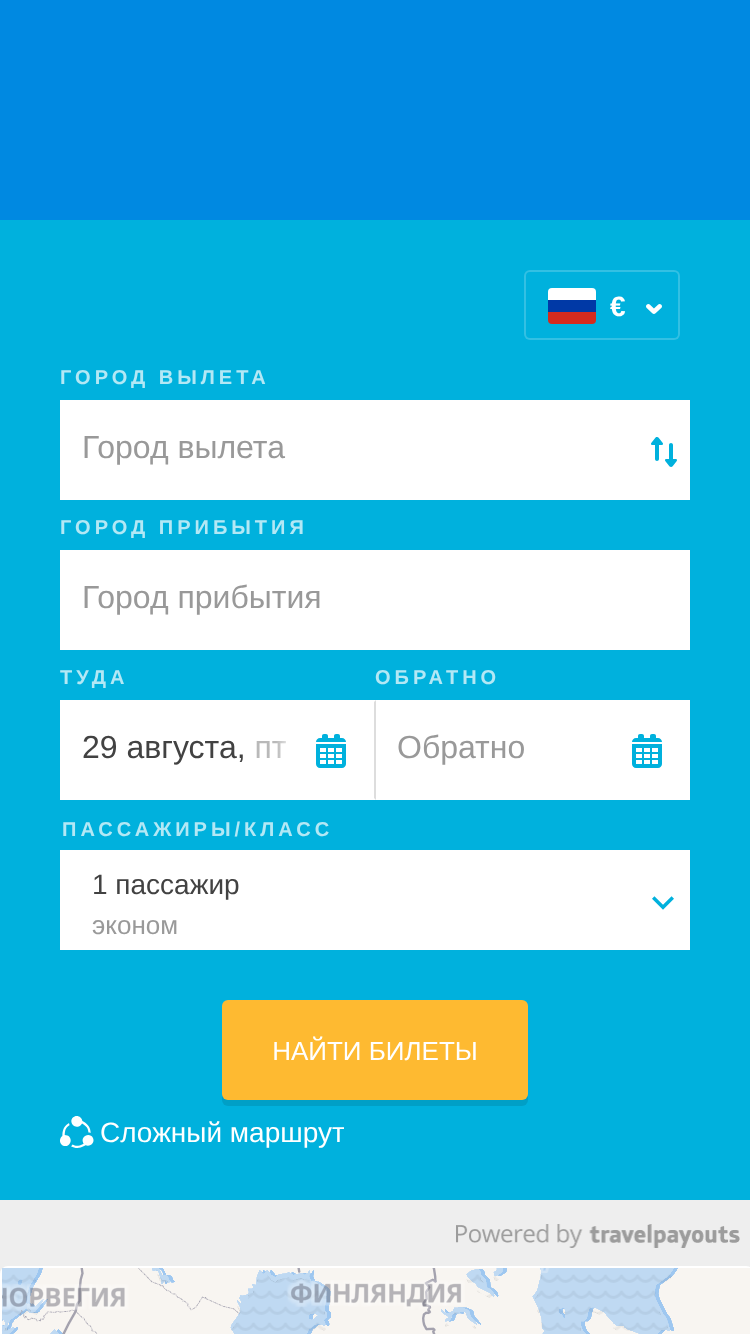Screen dimensions: 750x1334
Task: Change the Туда date, 29 августа
Action: (217, 750)
